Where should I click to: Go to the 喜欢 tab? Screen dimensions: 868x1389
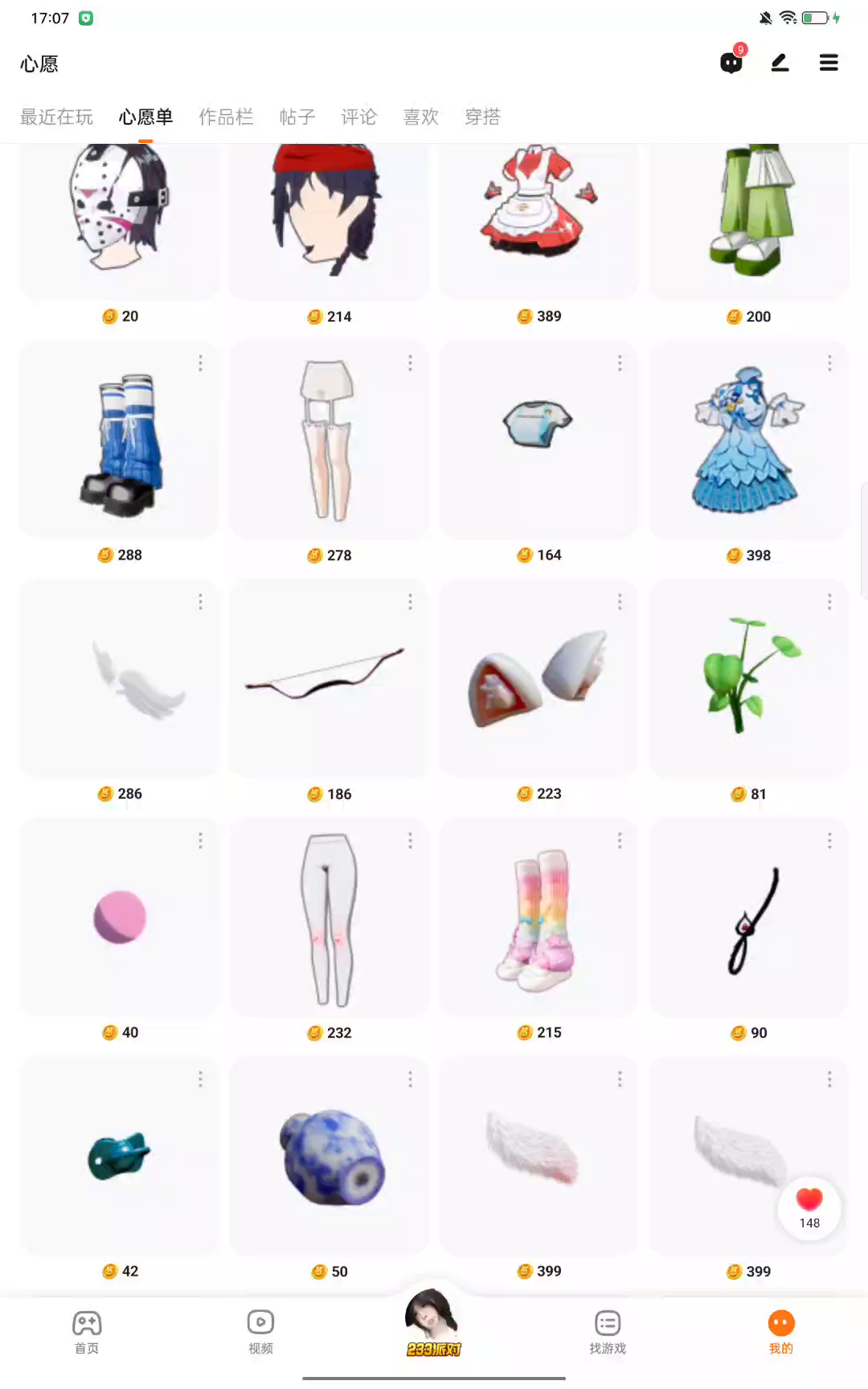point(420,117)
